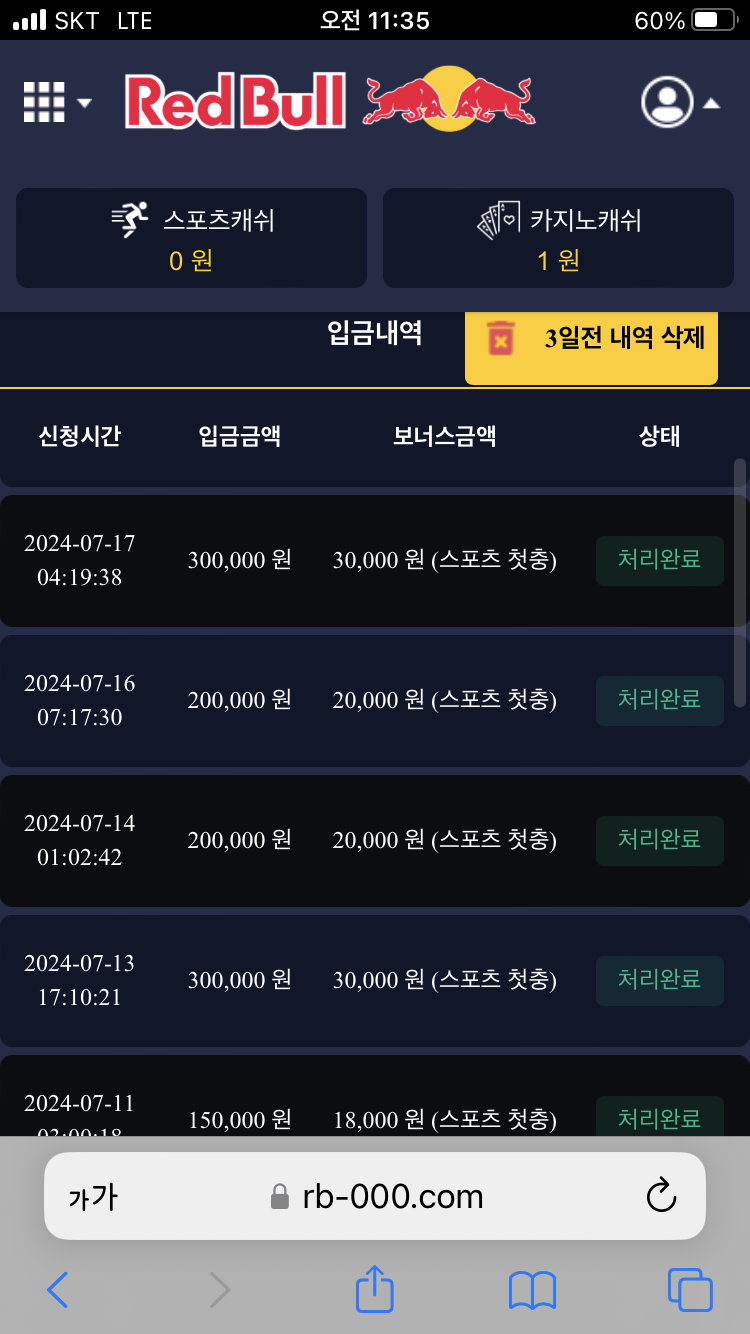Open Safari text size 가가 options

coord(93,1197)
